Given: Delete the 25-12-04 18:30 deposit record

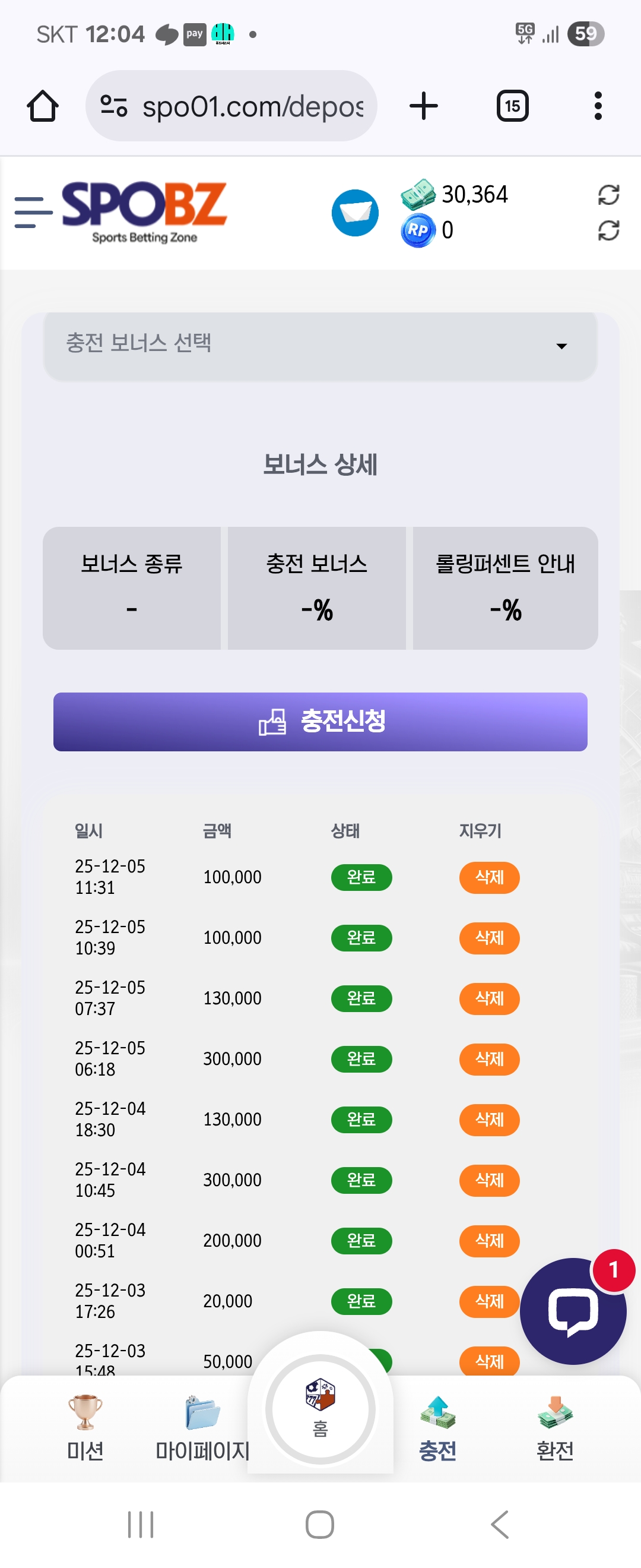Looking at the screenshot, I should click(x=489, y=1120).
